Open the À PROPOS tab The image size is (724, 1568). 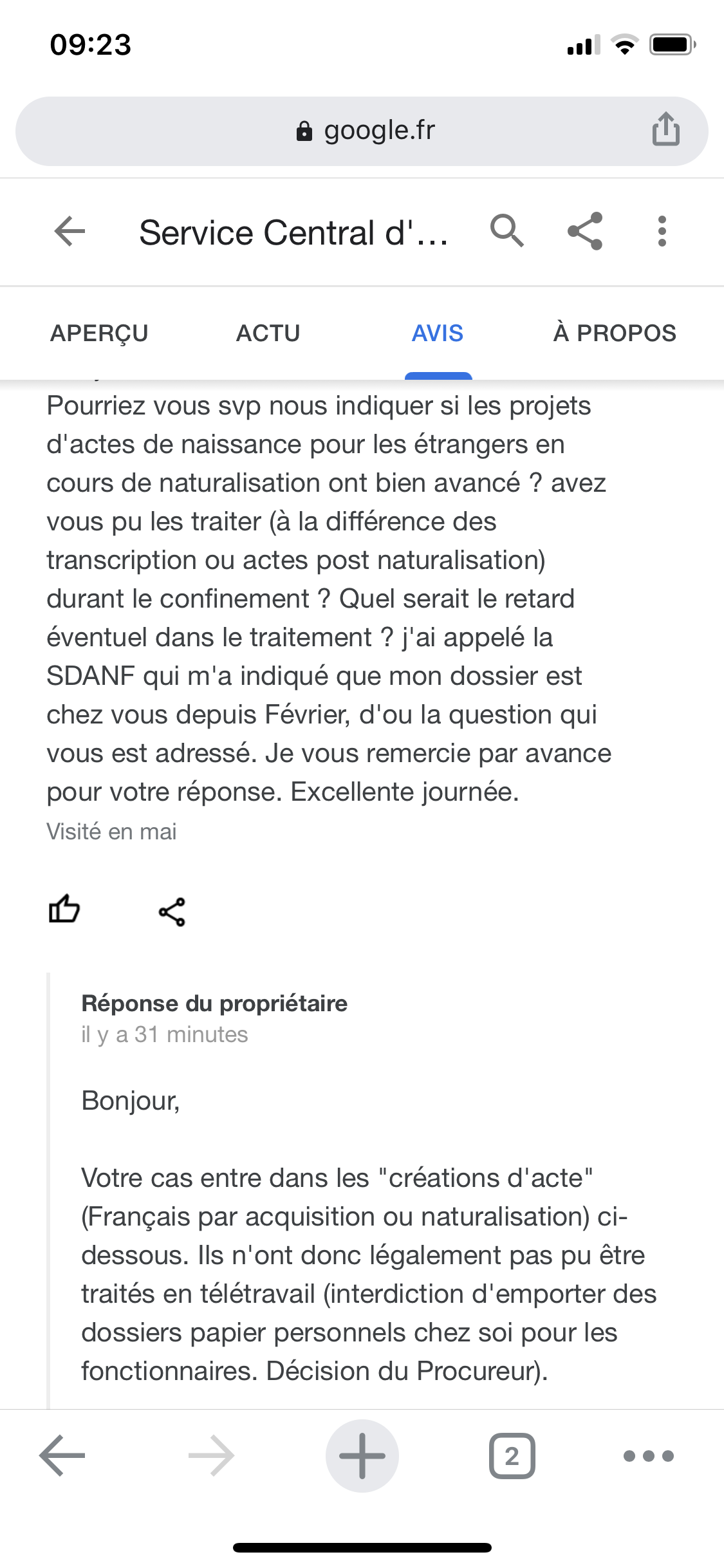pyautogui.click(x=615, y=333)
